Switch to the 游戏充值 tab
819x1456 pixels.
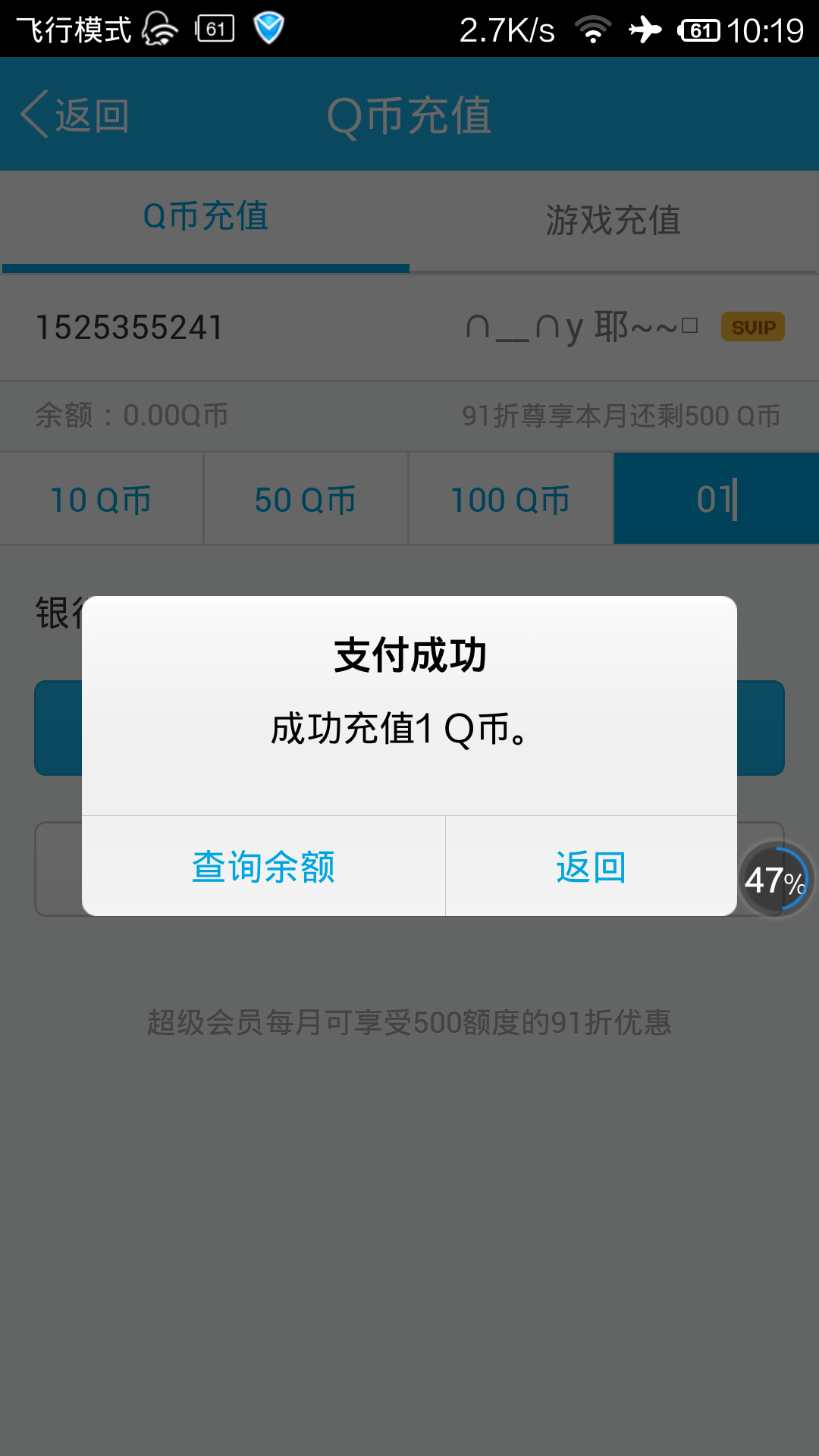(x=613, y=220)
